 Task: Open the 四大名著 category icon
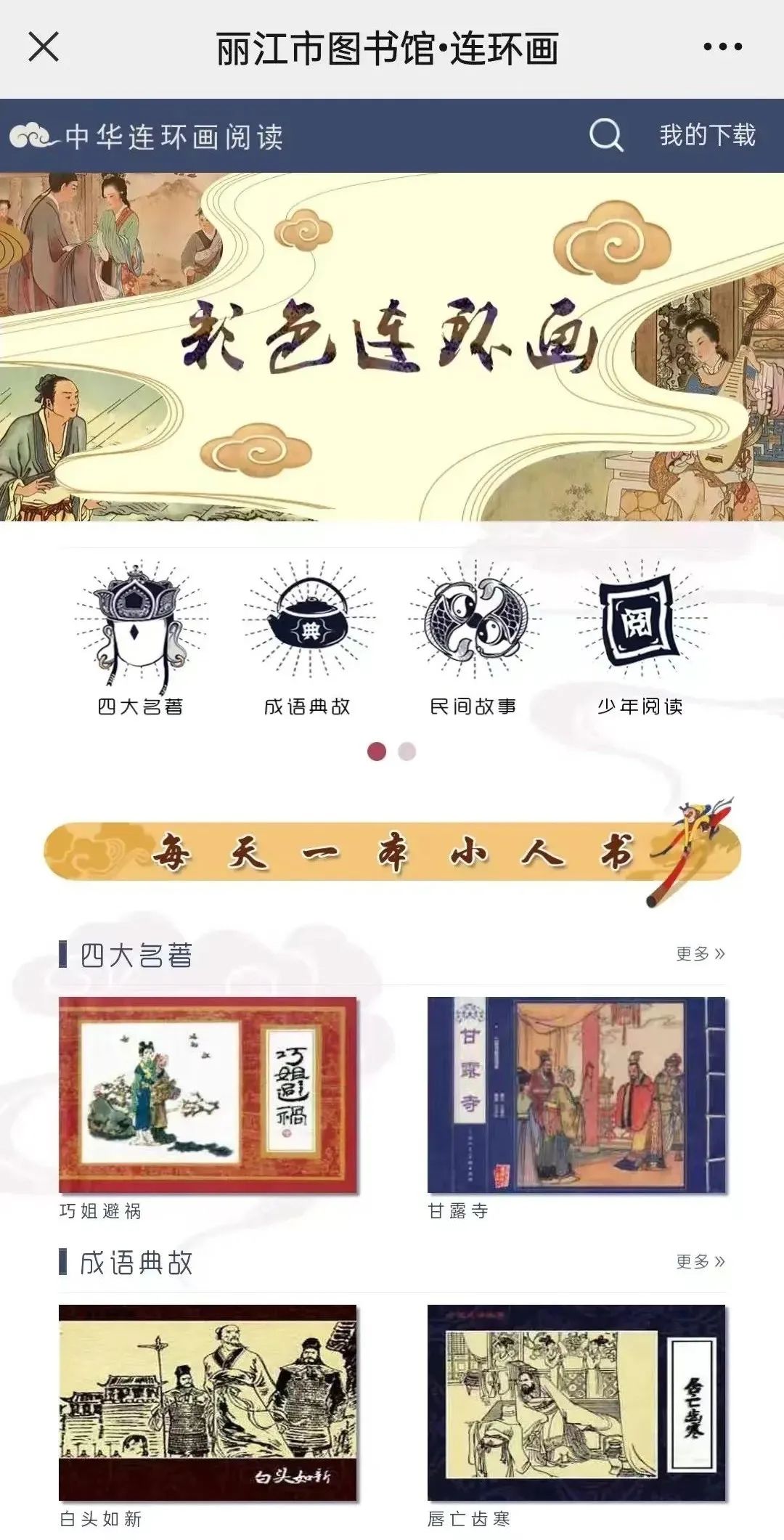coord(140,635)
